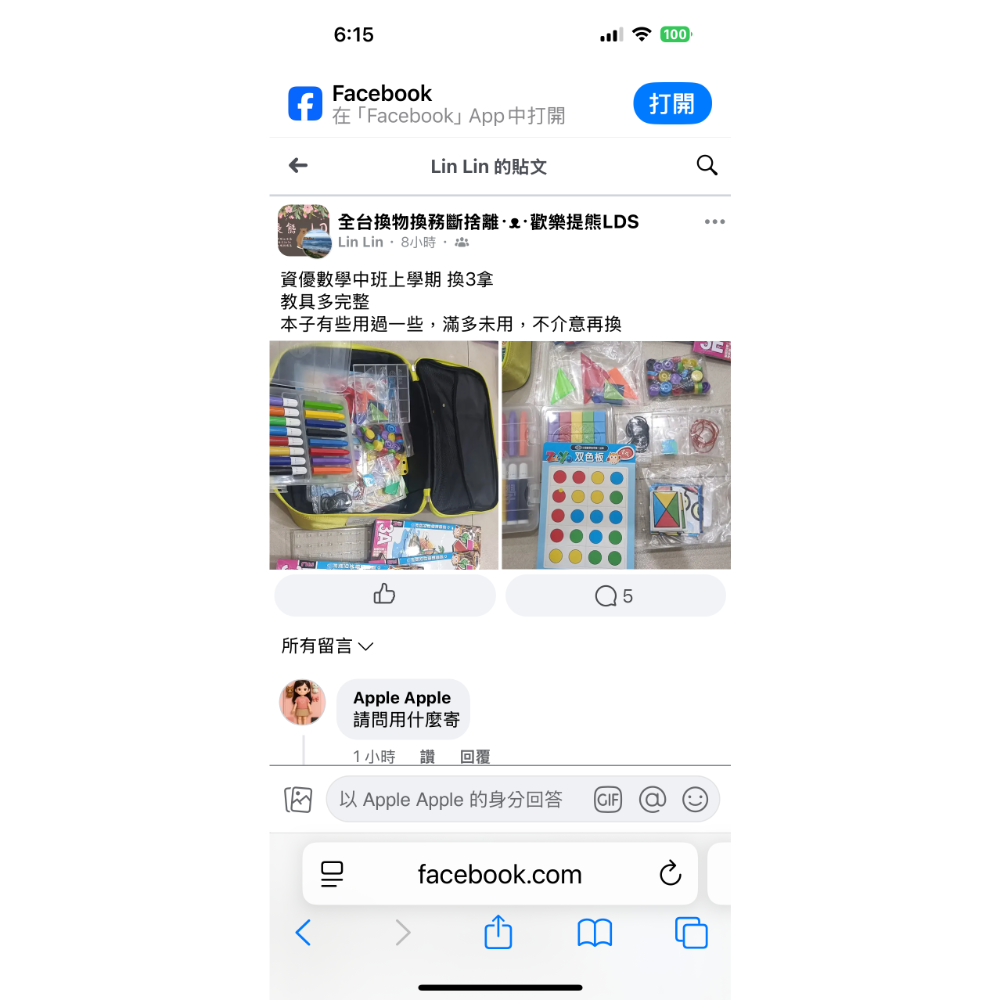Reload the page in Safari
The width and height of the screenshot is (1000, 1000).
point(670,874)
